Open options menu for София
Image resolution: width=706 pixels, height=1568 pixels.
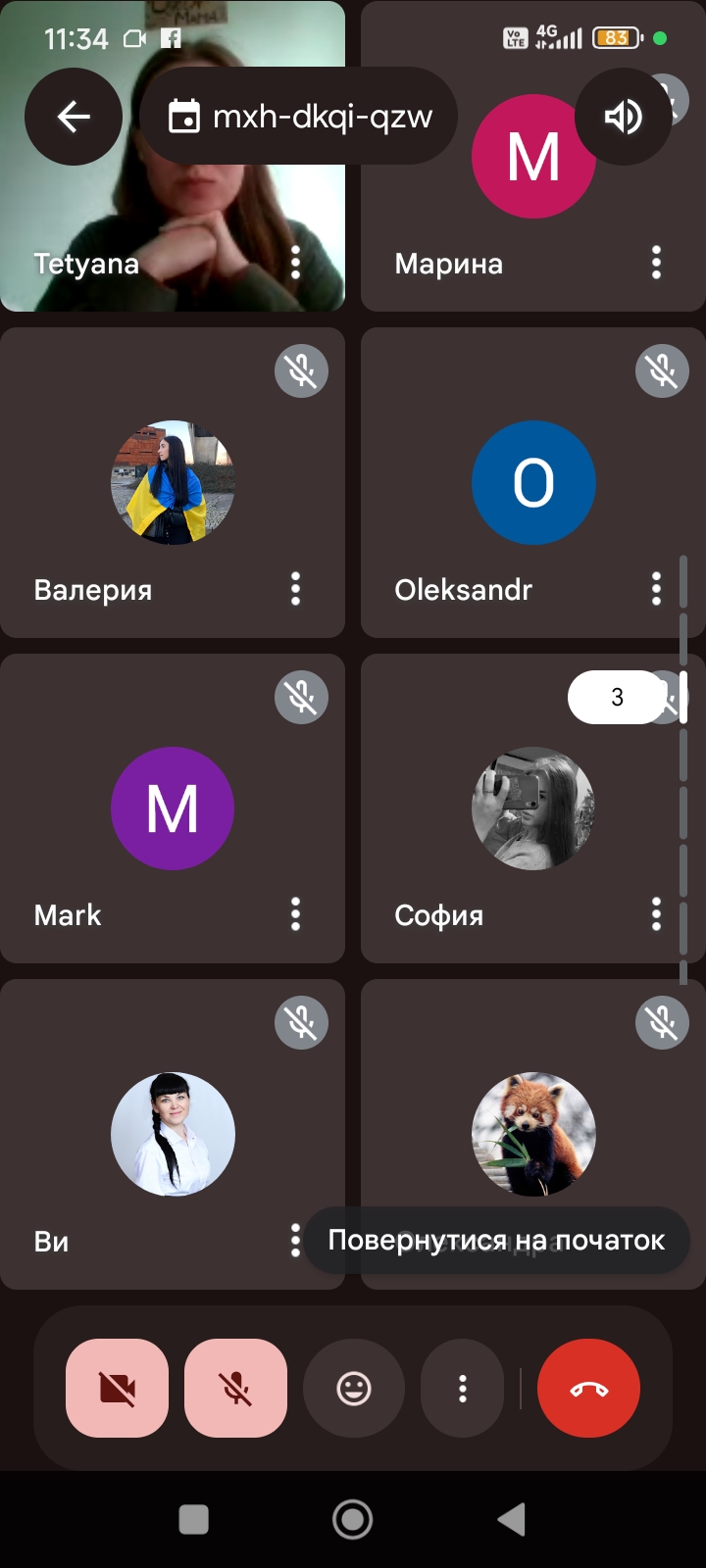[656, 914]
